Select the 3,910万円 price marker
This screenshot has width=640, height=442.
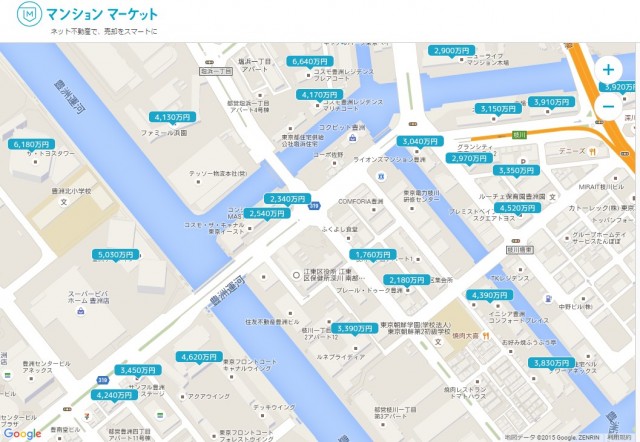(x=550, y=102)
